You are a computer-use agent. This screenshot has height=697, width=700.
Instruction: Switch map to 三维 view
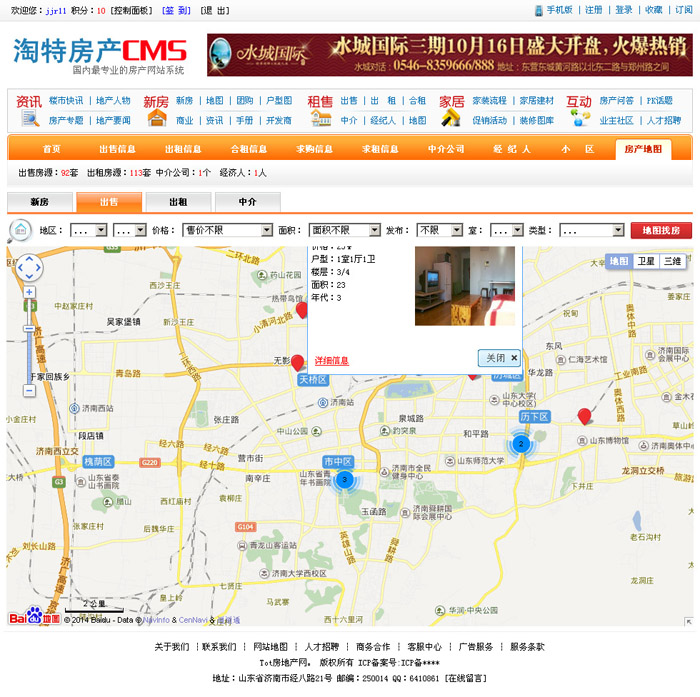click(673, 261)
